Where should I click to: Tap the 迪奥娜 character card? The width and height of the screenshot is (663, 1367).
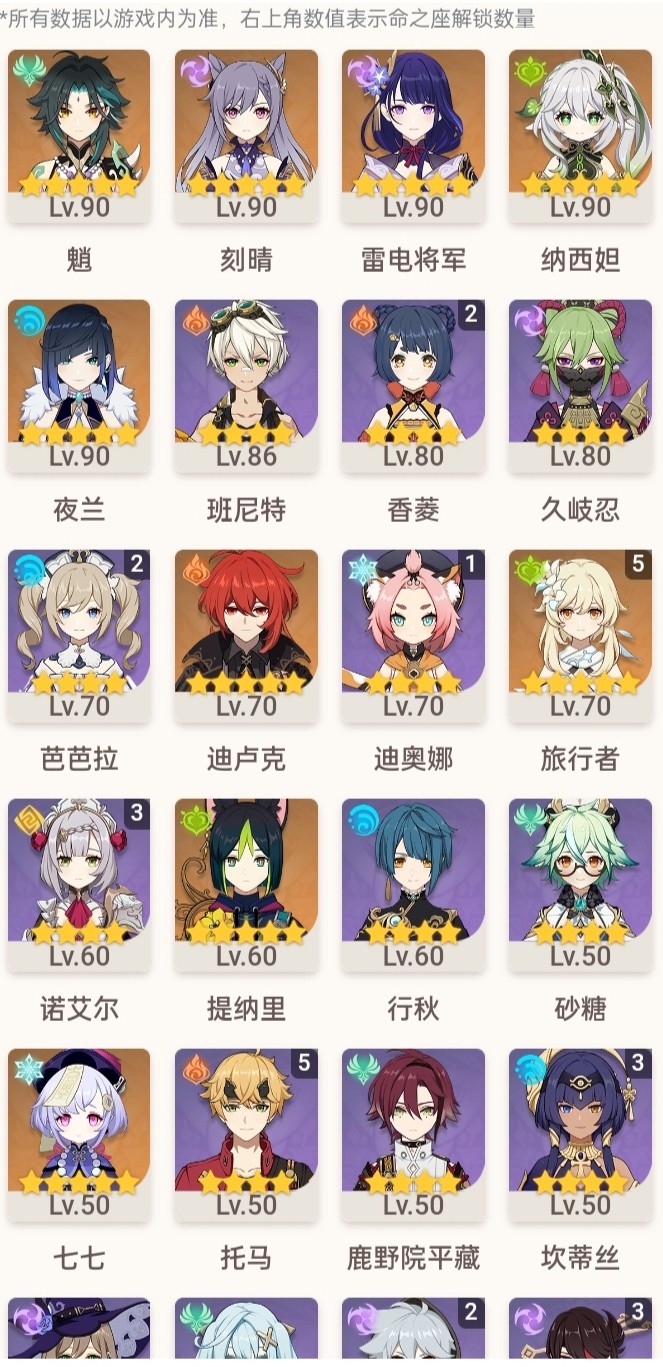tap(413, 635)
